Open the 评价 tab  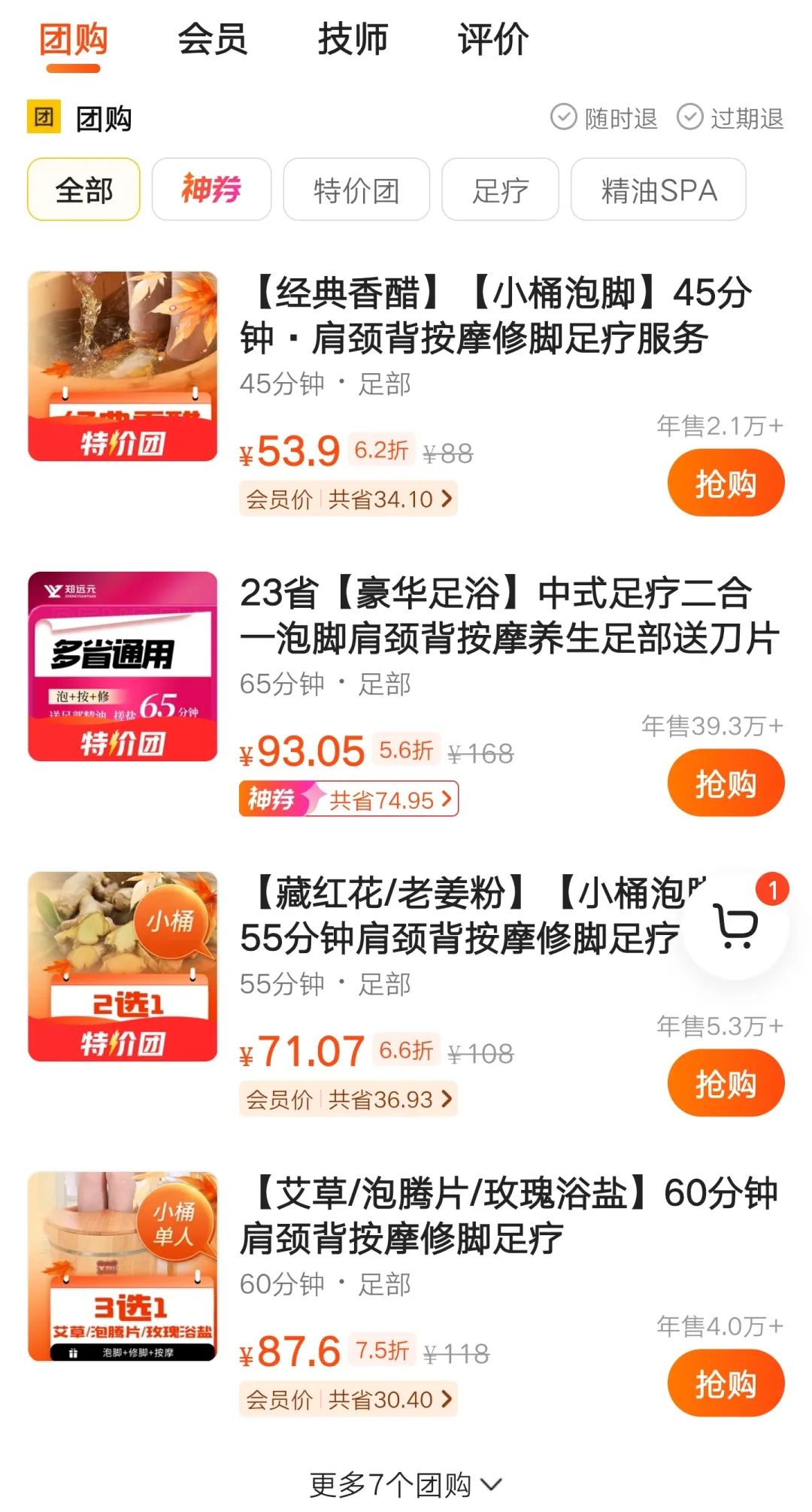(493, 39)
